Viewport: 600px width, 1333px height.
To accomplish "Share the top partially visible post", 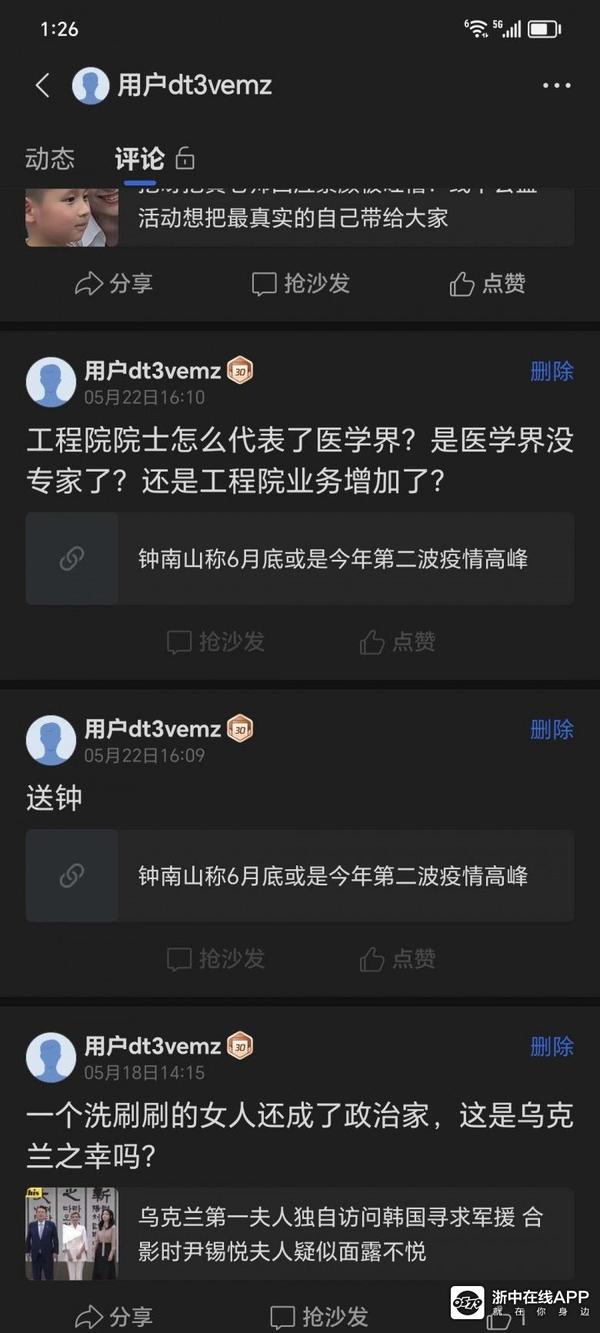I will click(x=114, y=284).
